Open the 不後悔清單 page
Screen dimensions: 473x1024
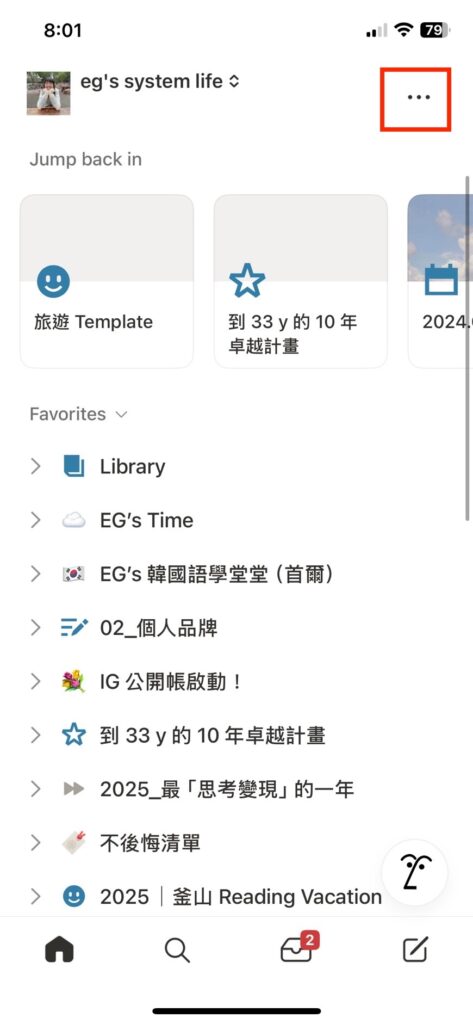(150, 844)
